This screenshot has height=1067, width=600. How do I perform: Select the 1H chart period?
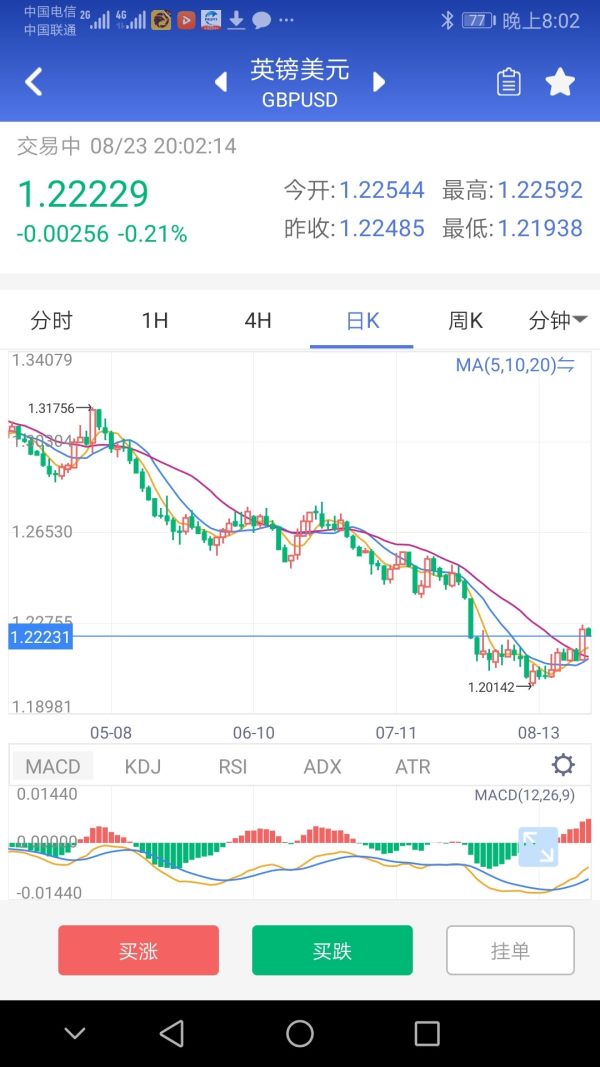point(155,321)
